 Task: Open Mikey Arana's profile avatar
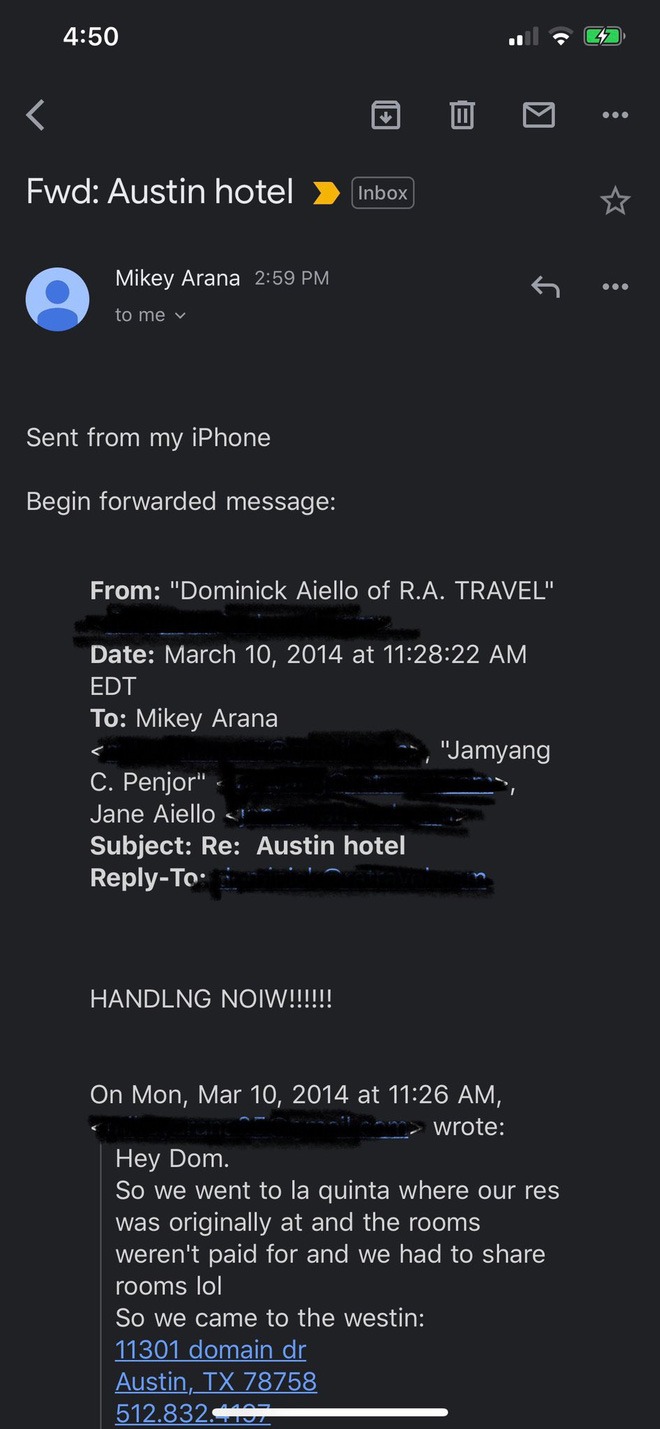pyautogui.click(x=57, y=299)
